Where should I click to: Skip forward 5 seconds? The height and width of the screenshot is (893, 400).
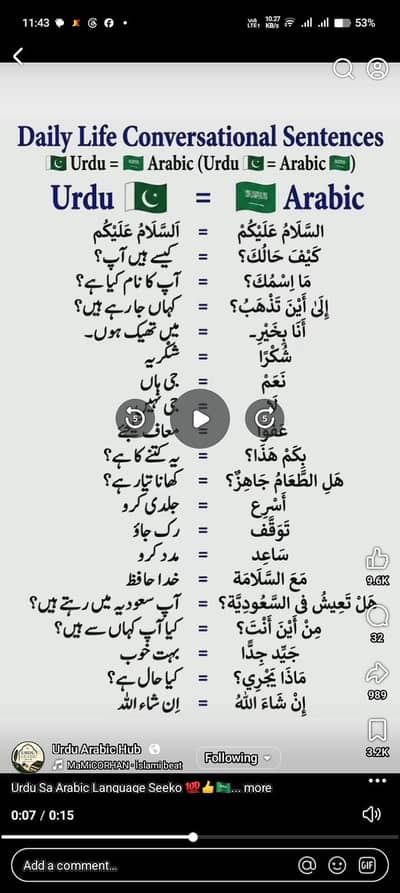pyautogui.click(x=264, y=419)
